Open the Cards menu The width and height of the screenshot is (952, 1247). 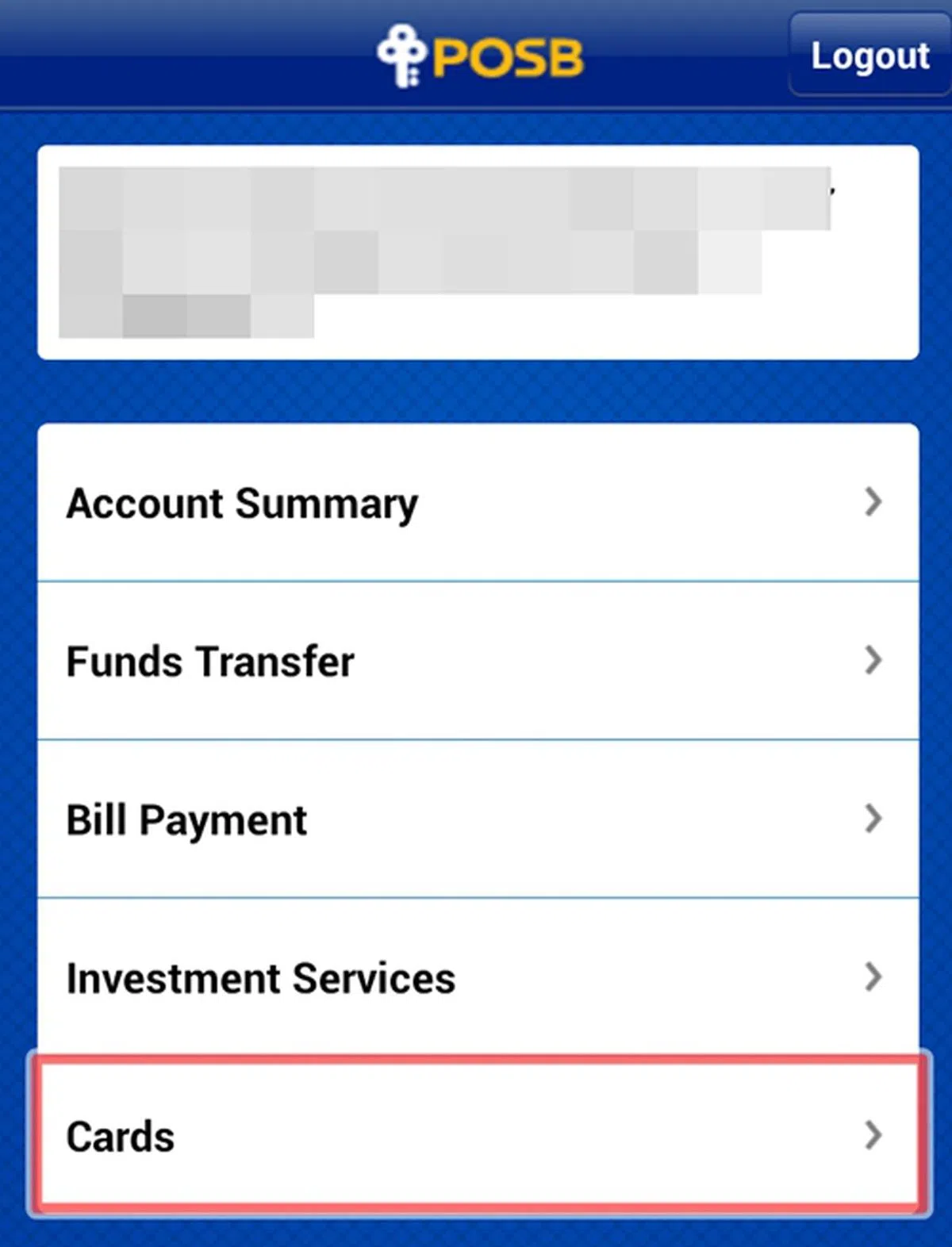(478, 1135)
